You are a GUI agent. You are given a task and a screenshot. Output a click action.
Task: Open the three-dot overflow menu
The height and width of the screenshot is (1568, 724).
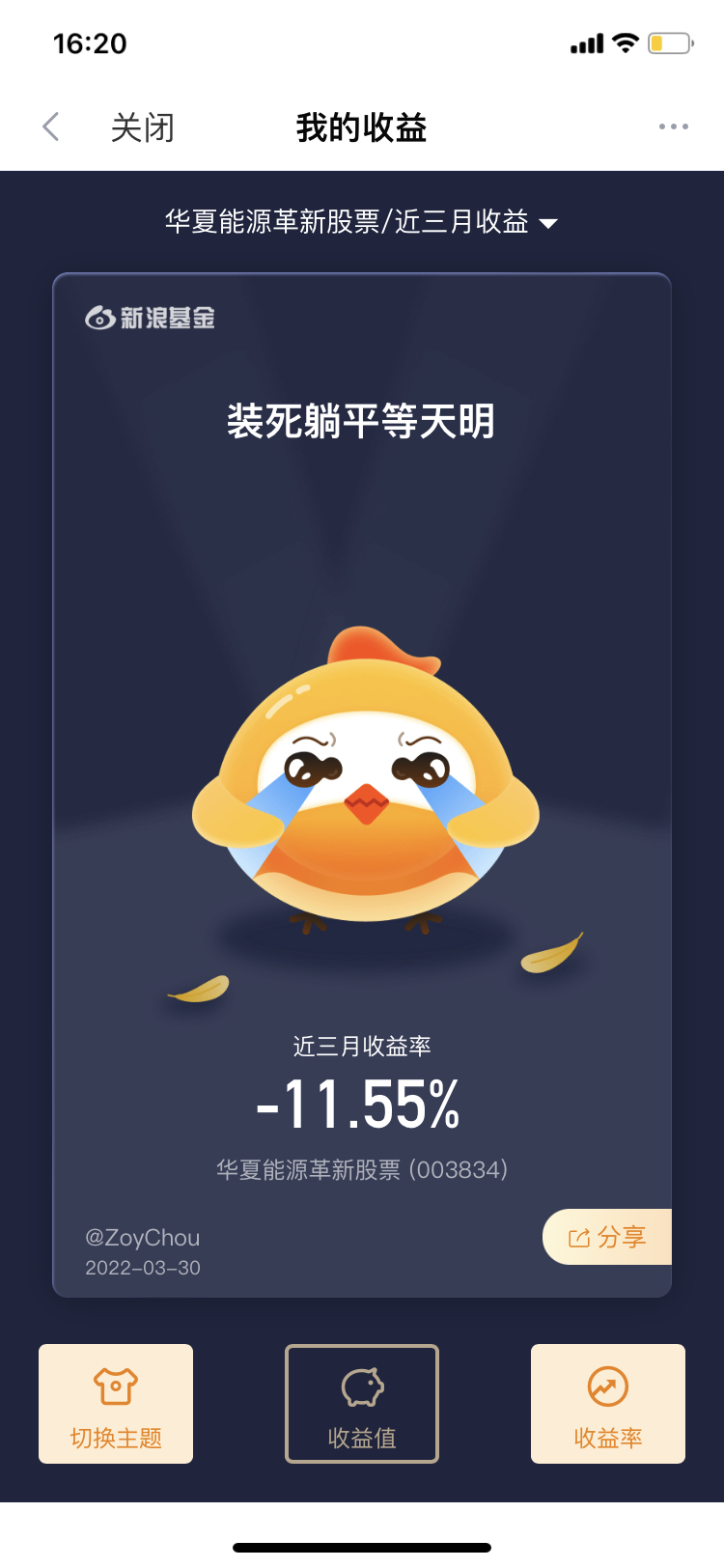pos(673,126)
